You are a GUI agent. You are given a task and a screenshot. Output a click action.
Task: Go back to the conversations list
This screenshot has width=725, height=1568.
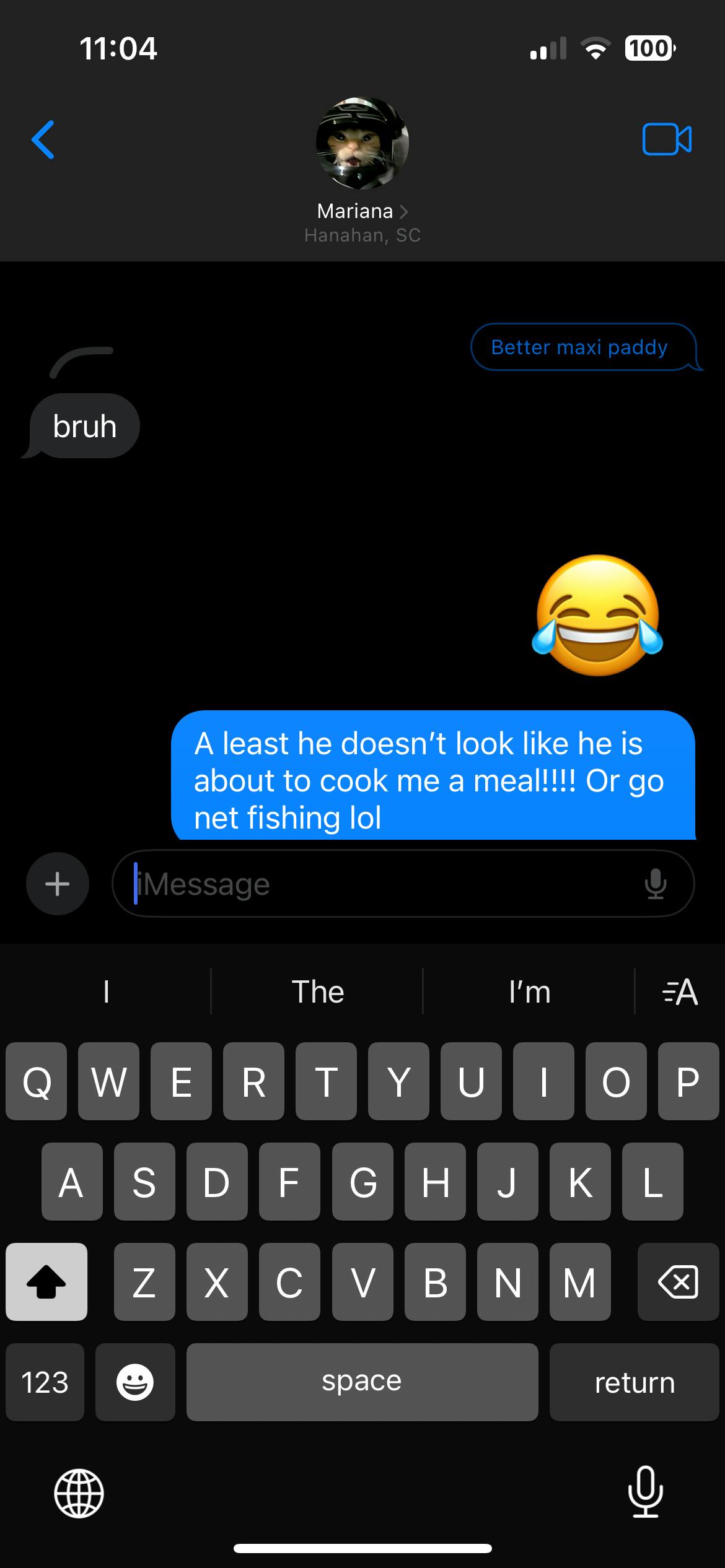point(43,139)
